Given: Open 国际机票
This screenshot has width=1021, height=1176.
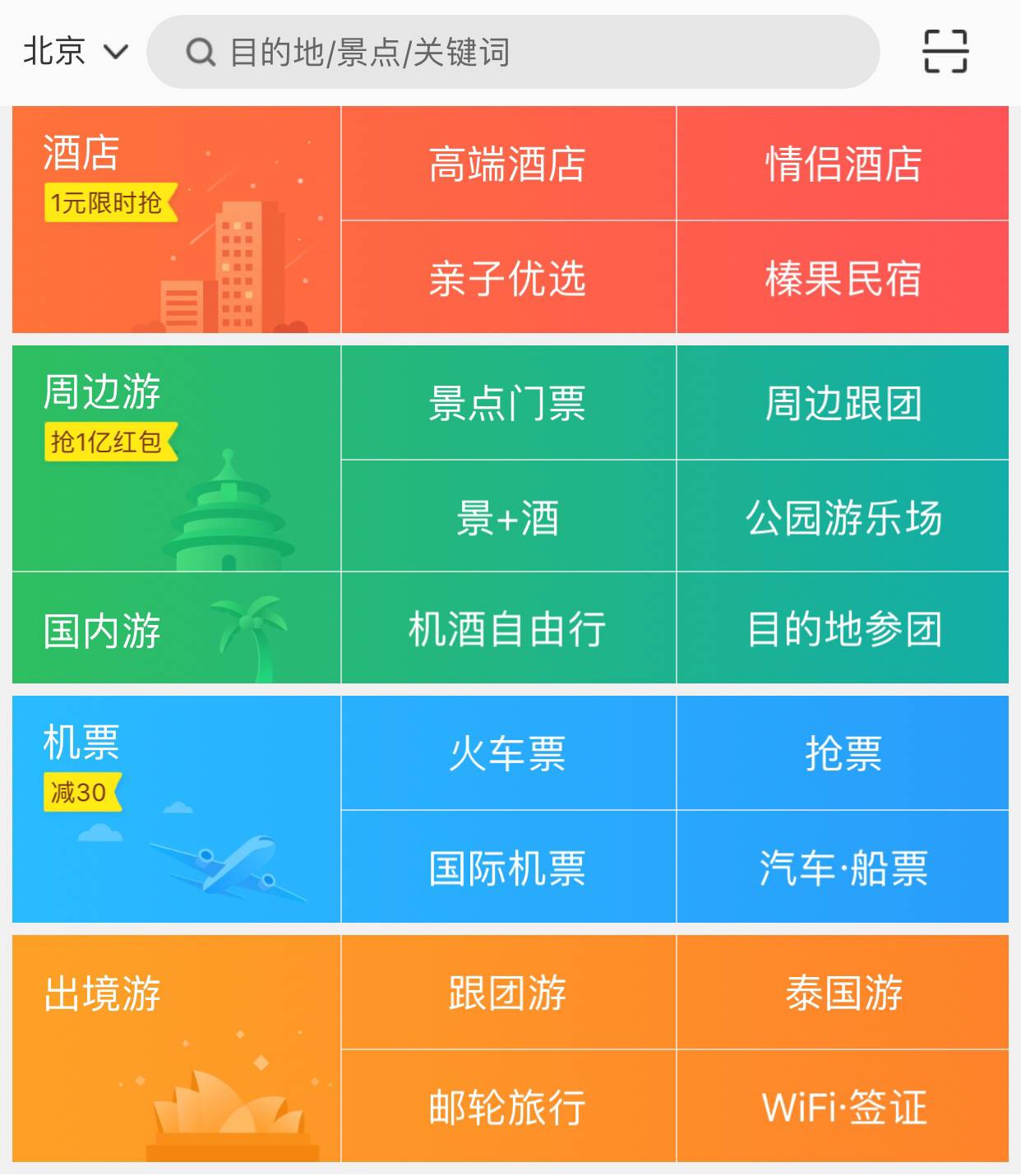Looking at the screenshot, I should pos(508,867).
